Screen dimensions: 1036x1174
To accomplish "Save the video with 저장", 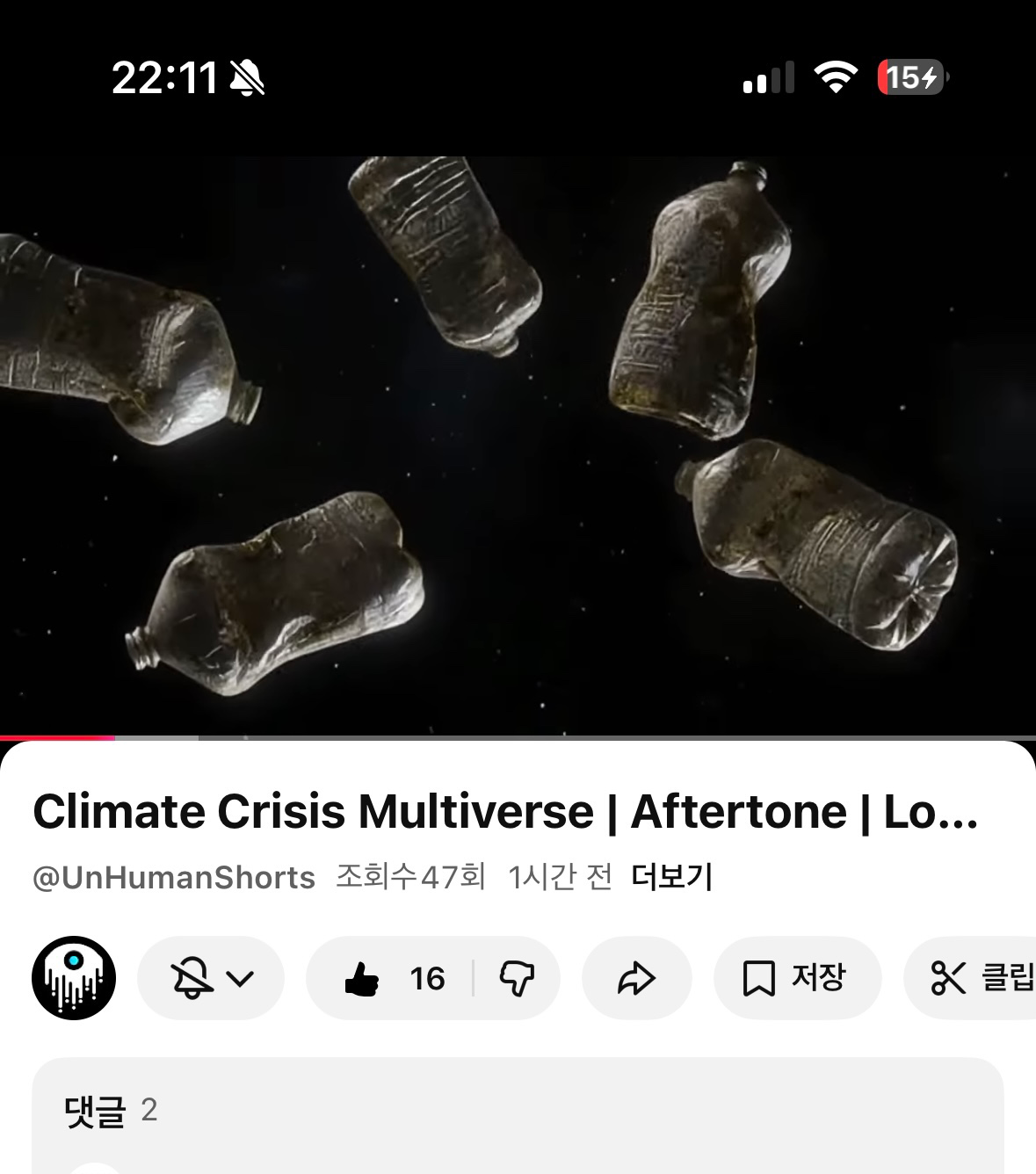I will coord(796,978).
